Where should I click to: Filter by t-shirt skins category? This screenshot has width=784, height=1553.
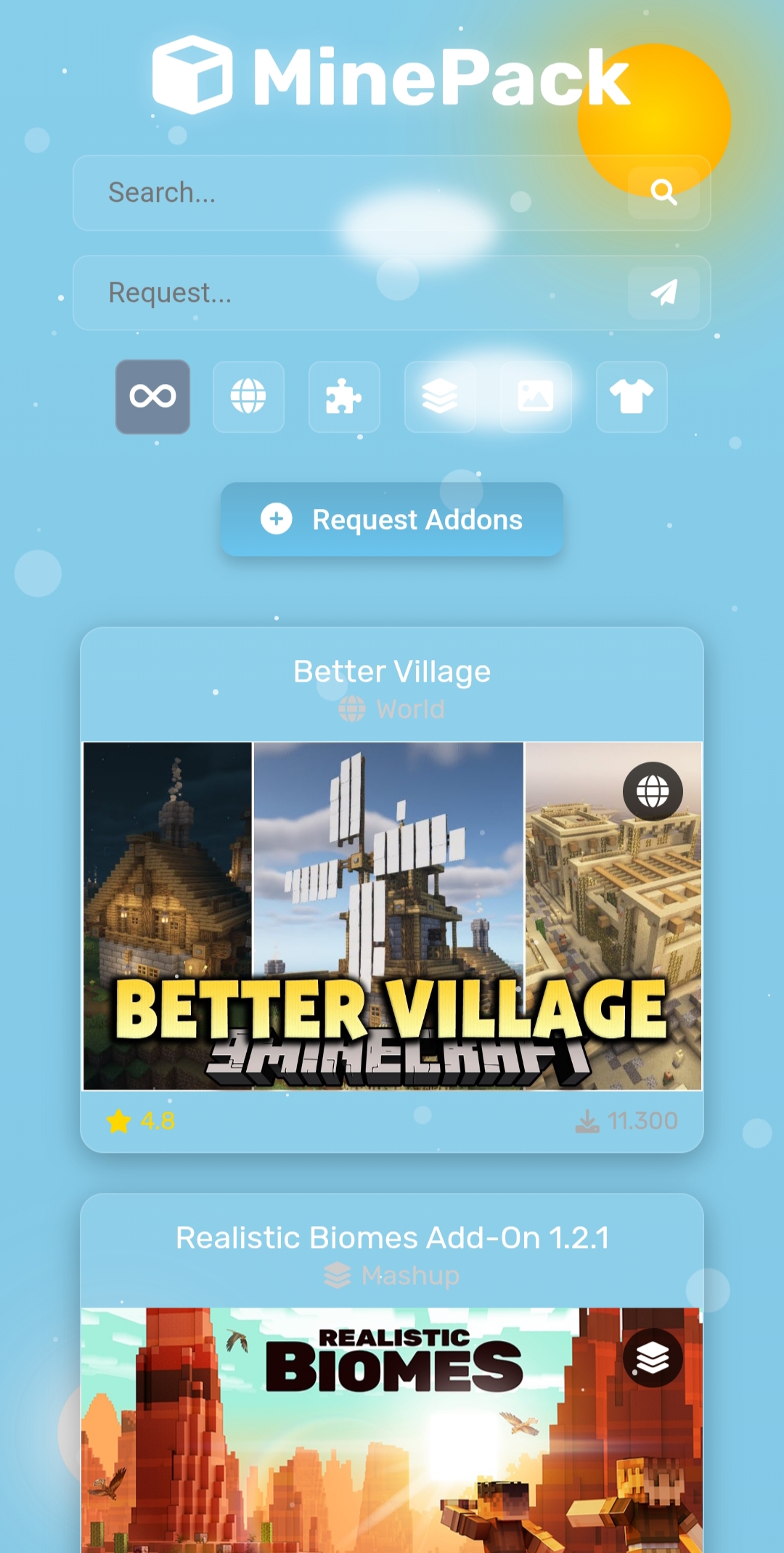tap(632, 396)
